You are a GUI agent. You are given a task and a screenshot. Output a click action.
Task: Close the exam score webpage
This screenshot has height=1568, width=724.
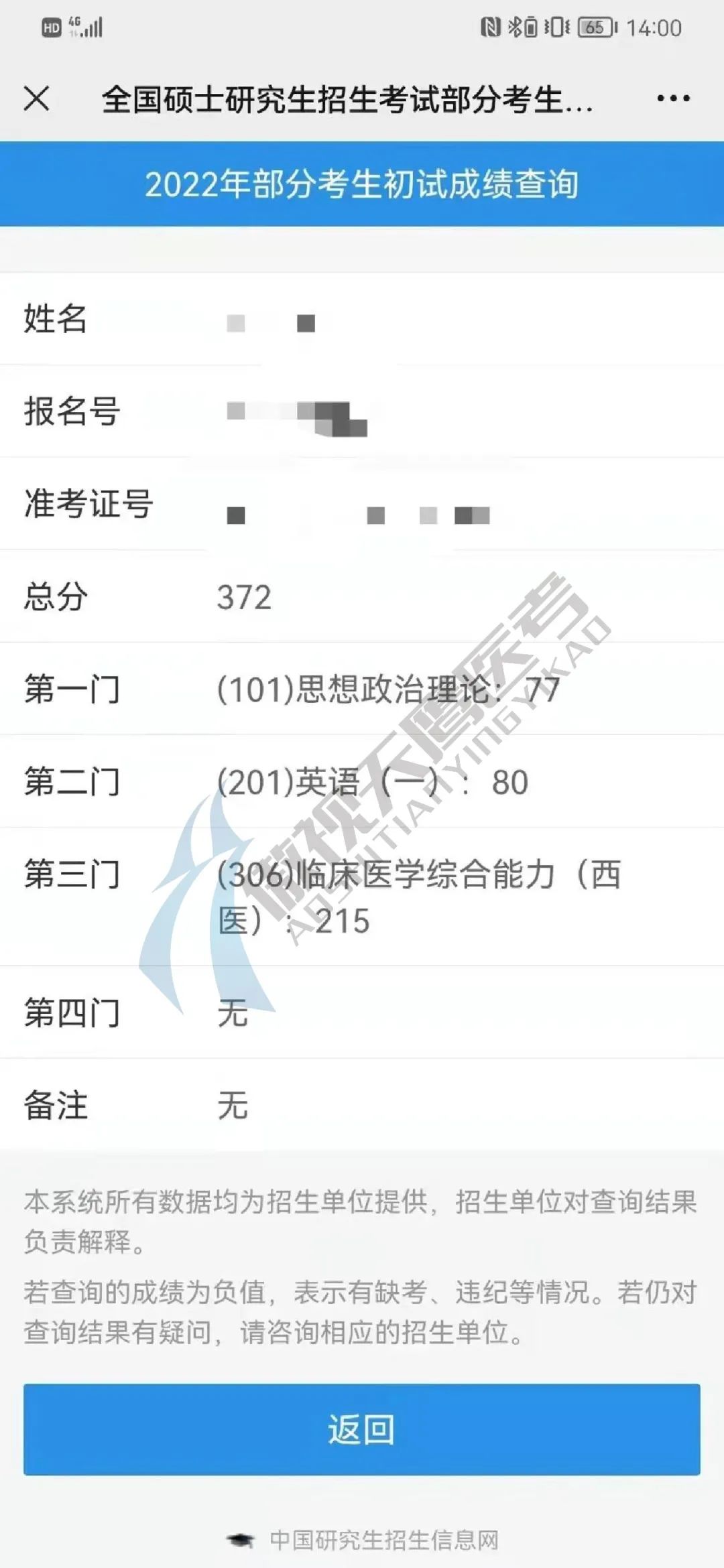tap(36, 99)
